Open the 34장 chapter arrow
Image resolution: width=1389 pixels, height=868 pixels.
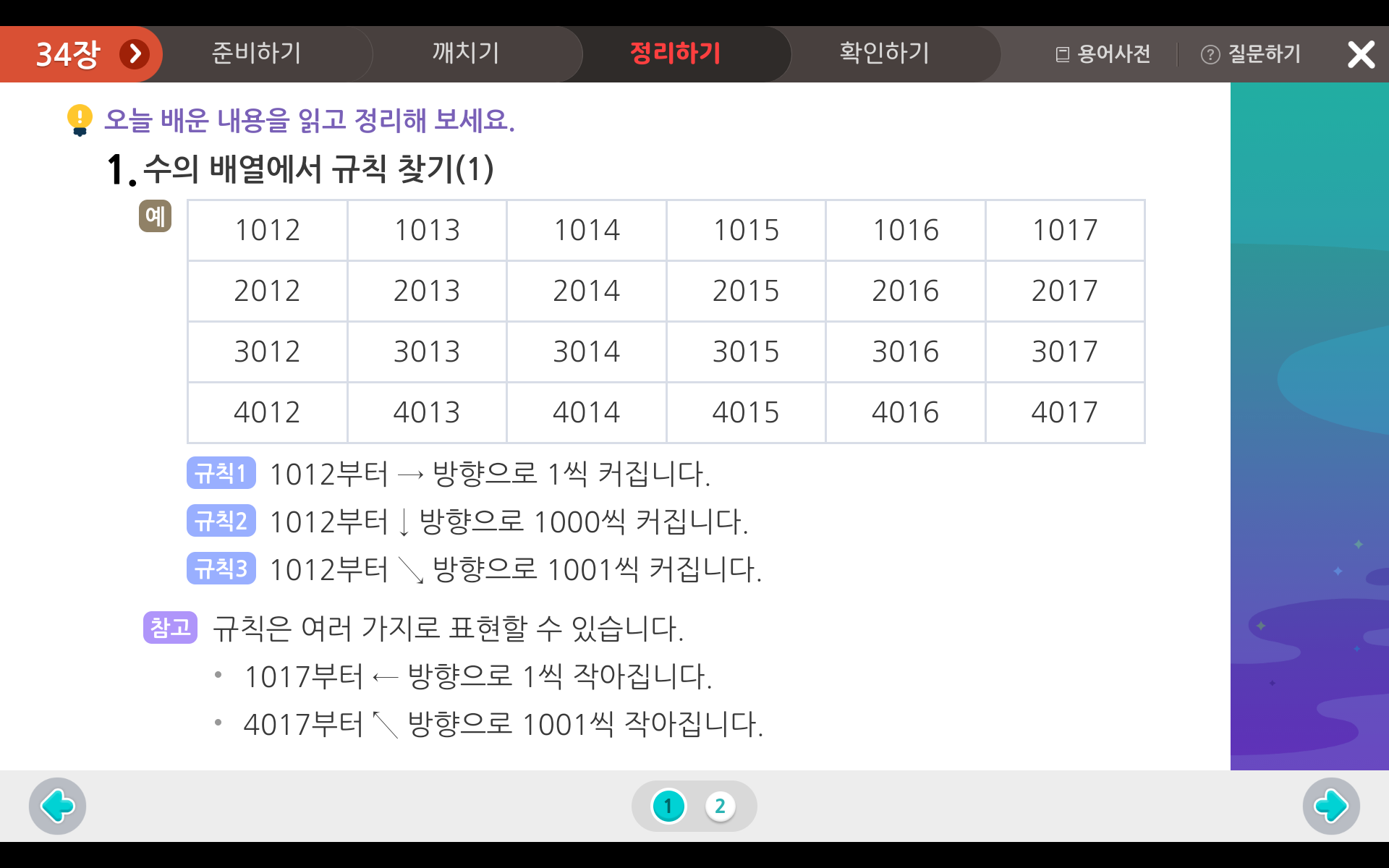(x=135, y=54)
